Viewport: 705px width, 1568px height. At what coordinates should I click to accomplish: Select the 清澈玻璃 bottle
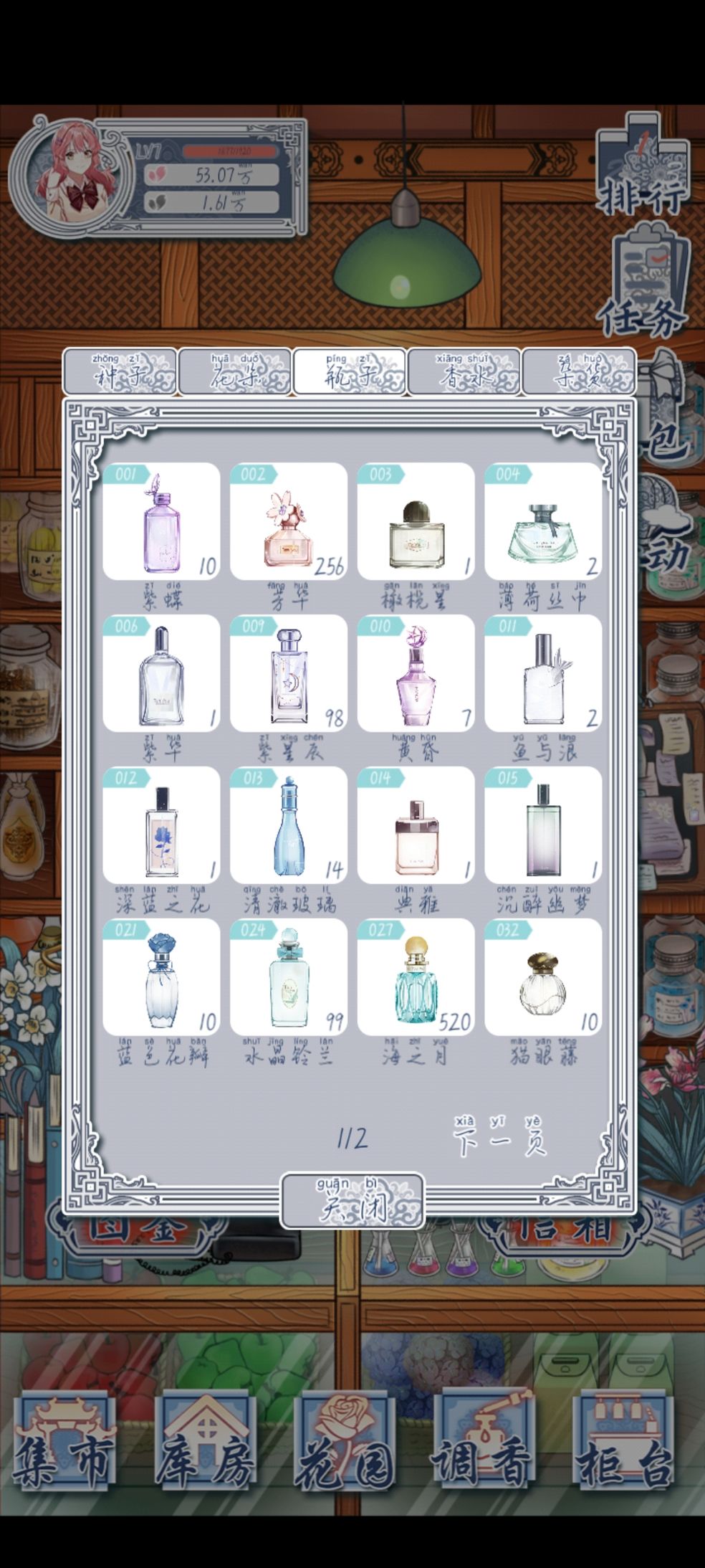(x=288, y=825)
